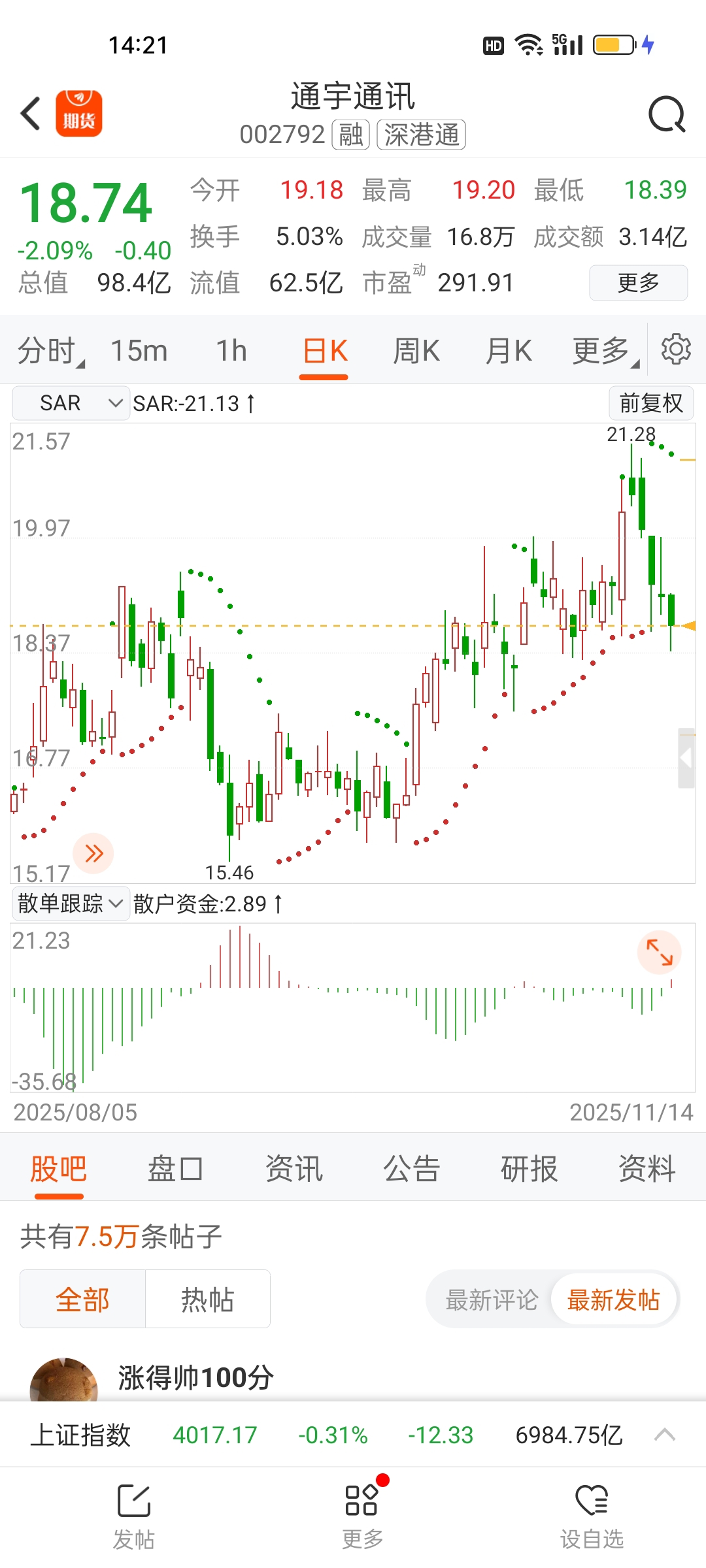Expand the 上证指数 index bar

[664, 1435]
